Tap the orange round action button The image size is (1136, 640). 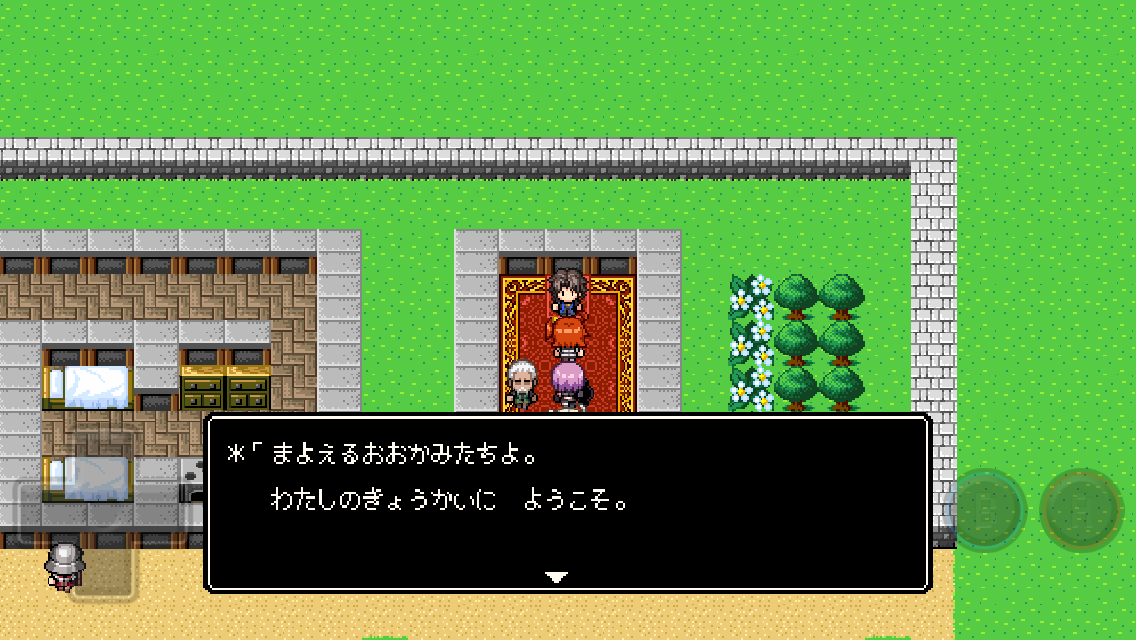click(1082, 510)
